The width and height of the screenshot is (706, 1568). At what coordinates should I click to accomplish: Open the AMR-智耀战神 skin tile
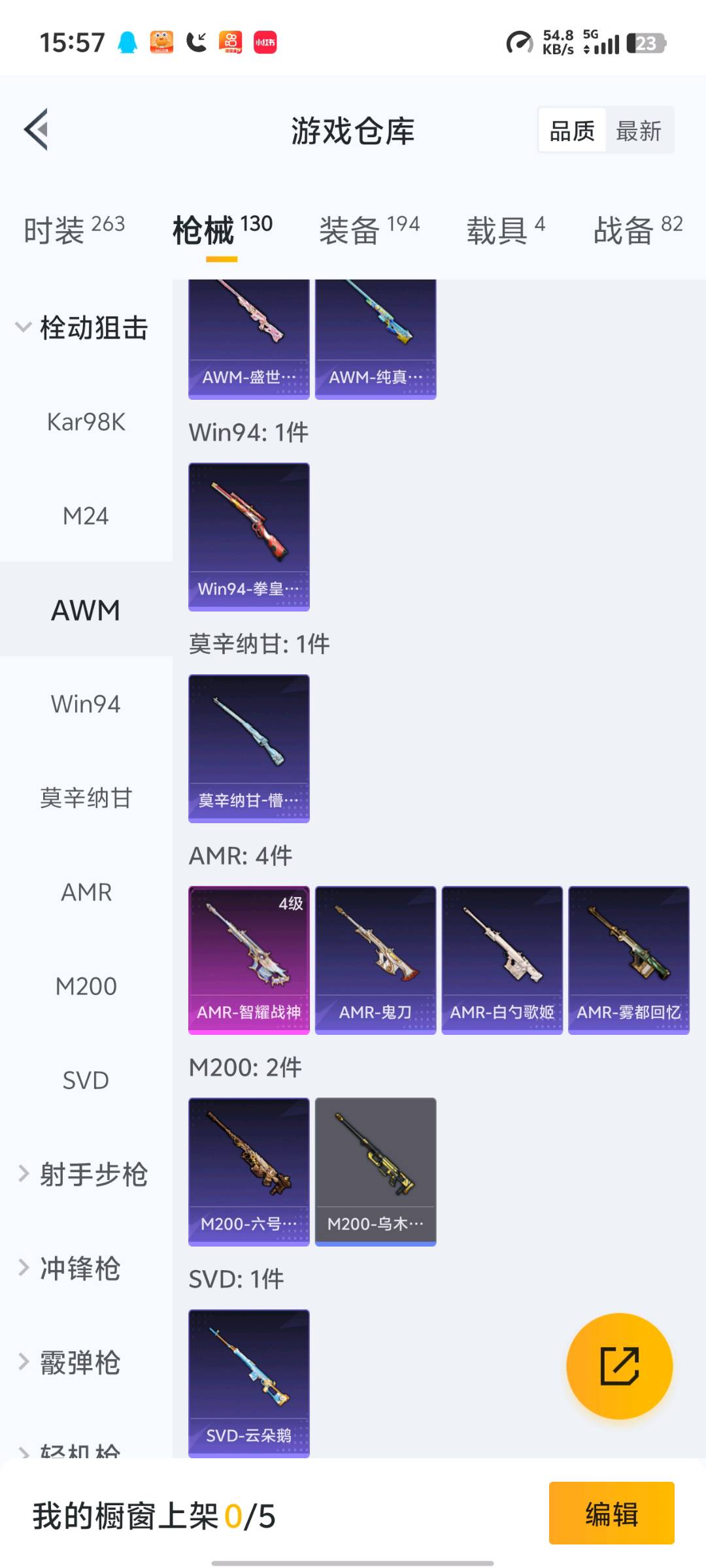pyautogui.click(x=249, y=960)
